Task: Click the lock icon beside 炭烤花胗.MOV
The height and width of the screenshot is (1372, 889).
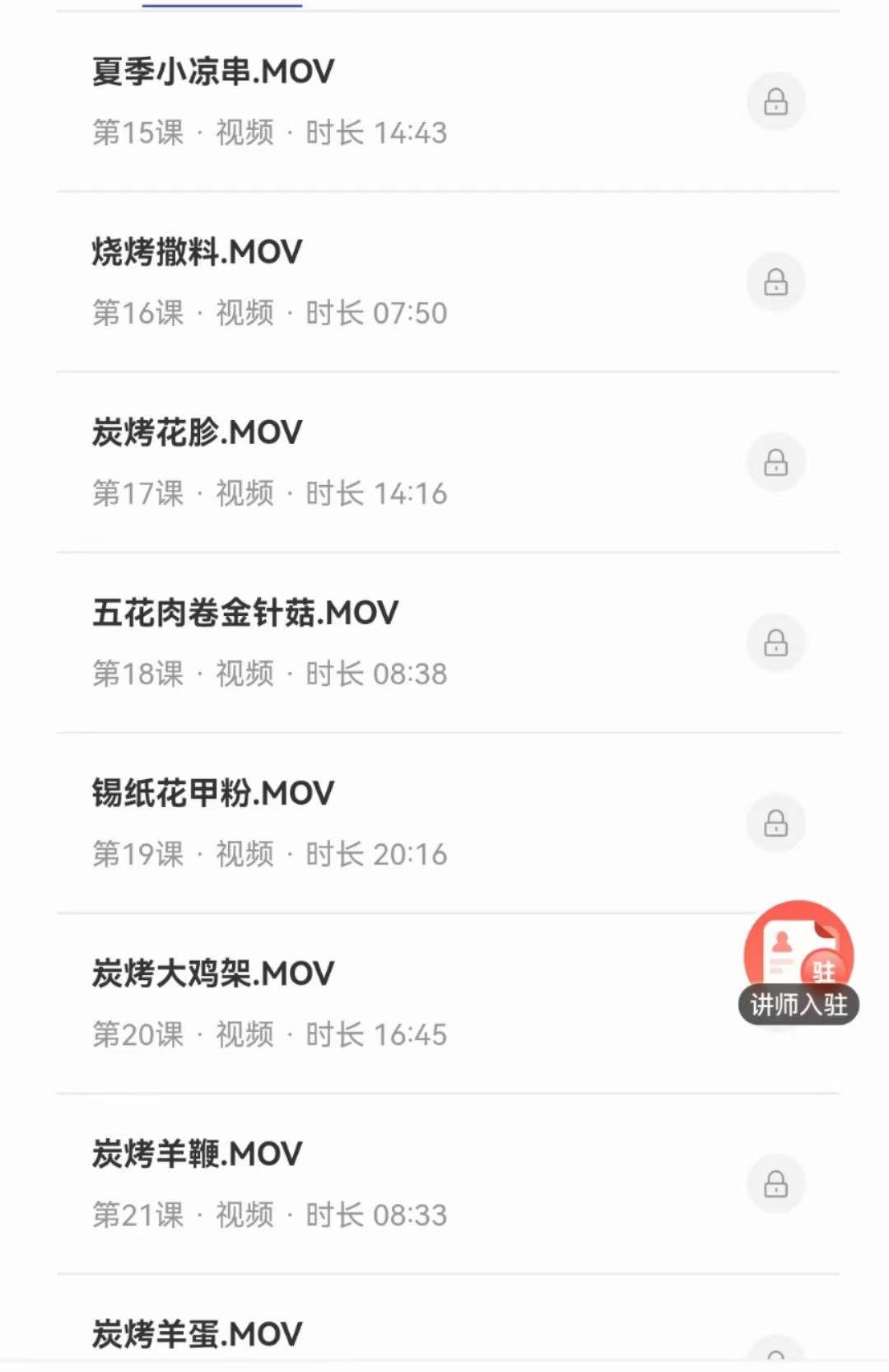Action: 777,462
